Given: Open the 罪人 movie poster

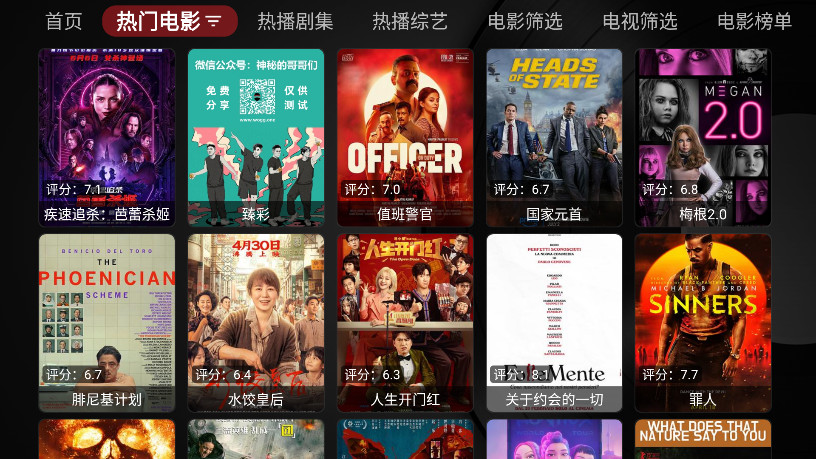Looking at the screenshot, I should click(x=703, y=322).
